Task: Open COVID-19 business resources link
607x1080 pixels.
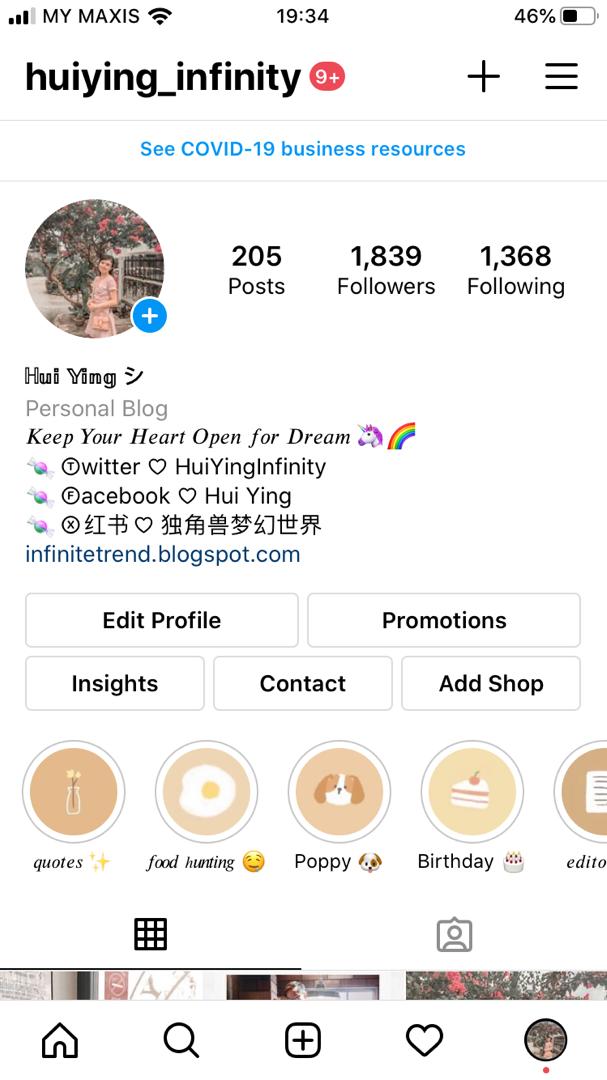Action: point(303,149)
